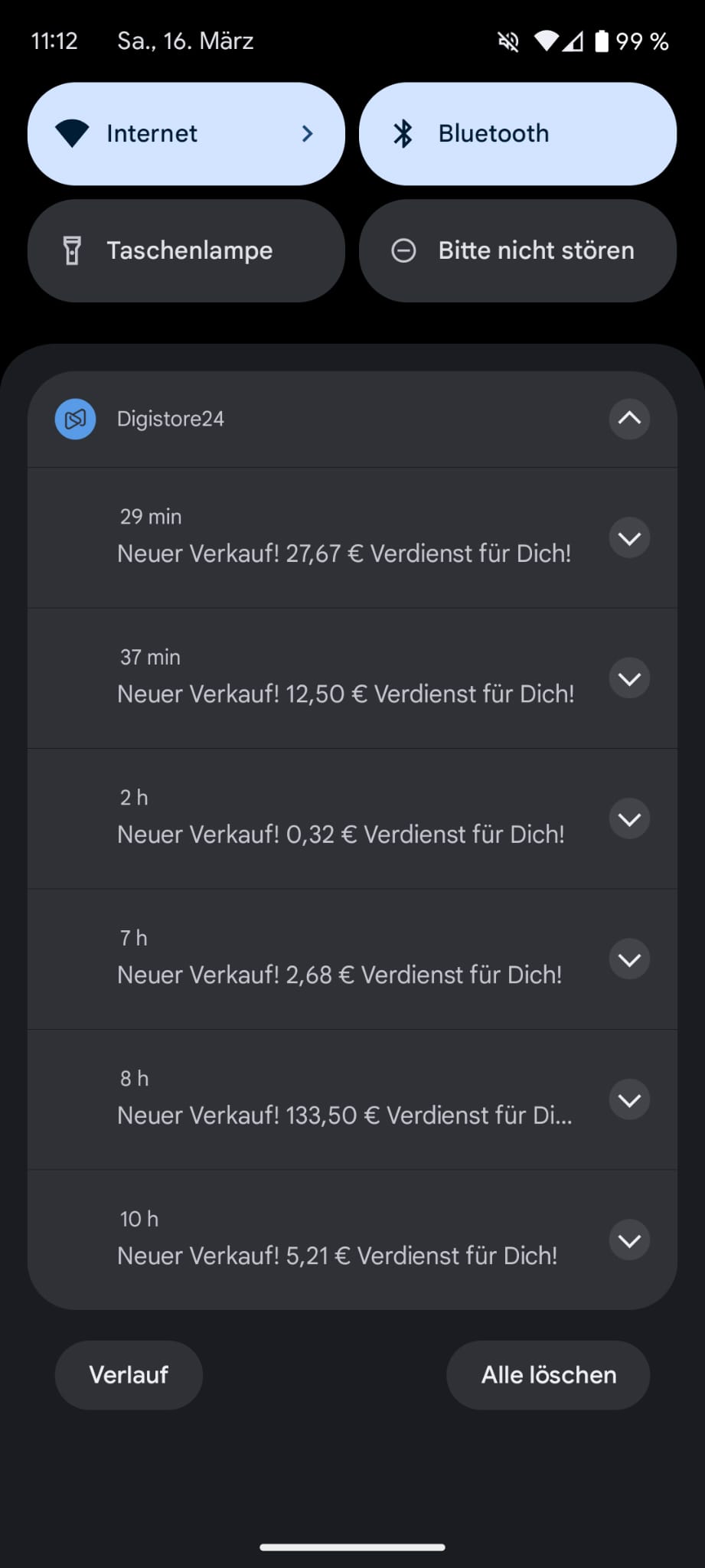Expand the 2,68 € sale notification
Viewport: 705px width, 1568px height.
[x=629, y=959]
